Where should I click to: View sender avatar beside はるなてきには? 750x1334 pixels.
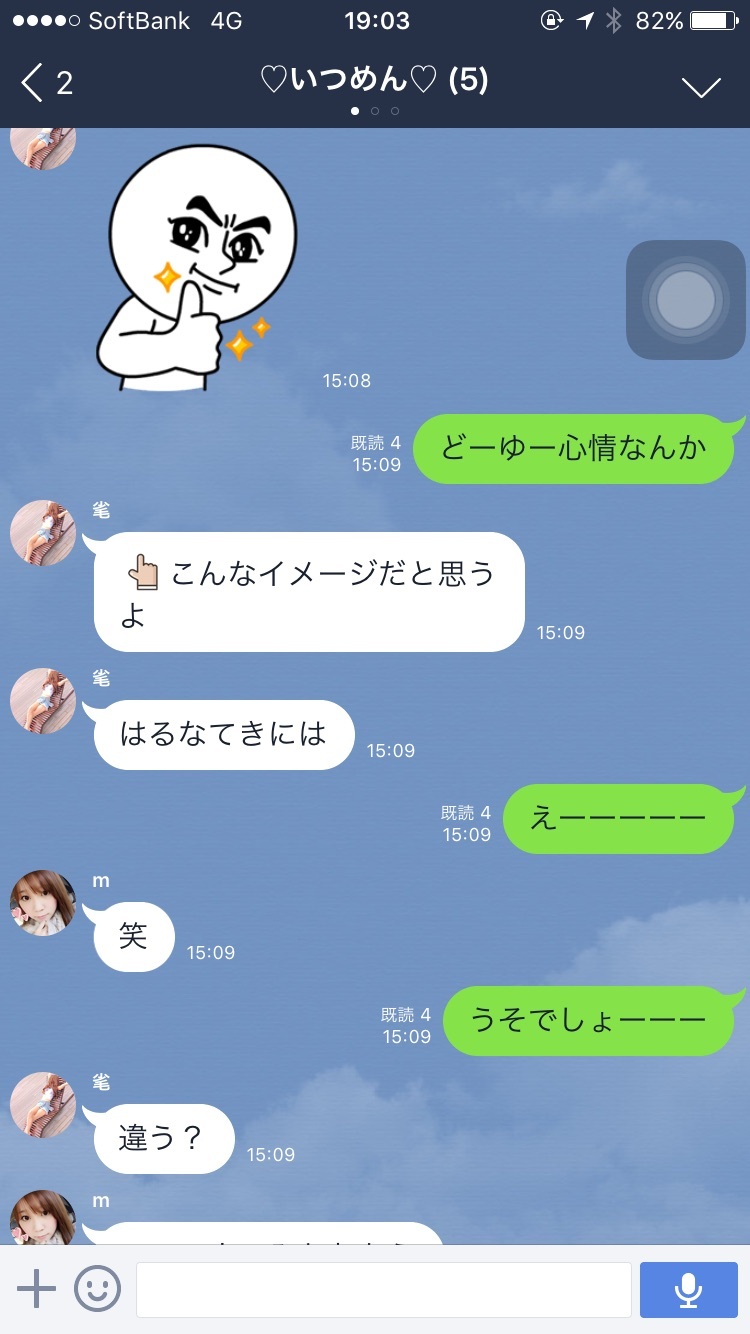43,701
